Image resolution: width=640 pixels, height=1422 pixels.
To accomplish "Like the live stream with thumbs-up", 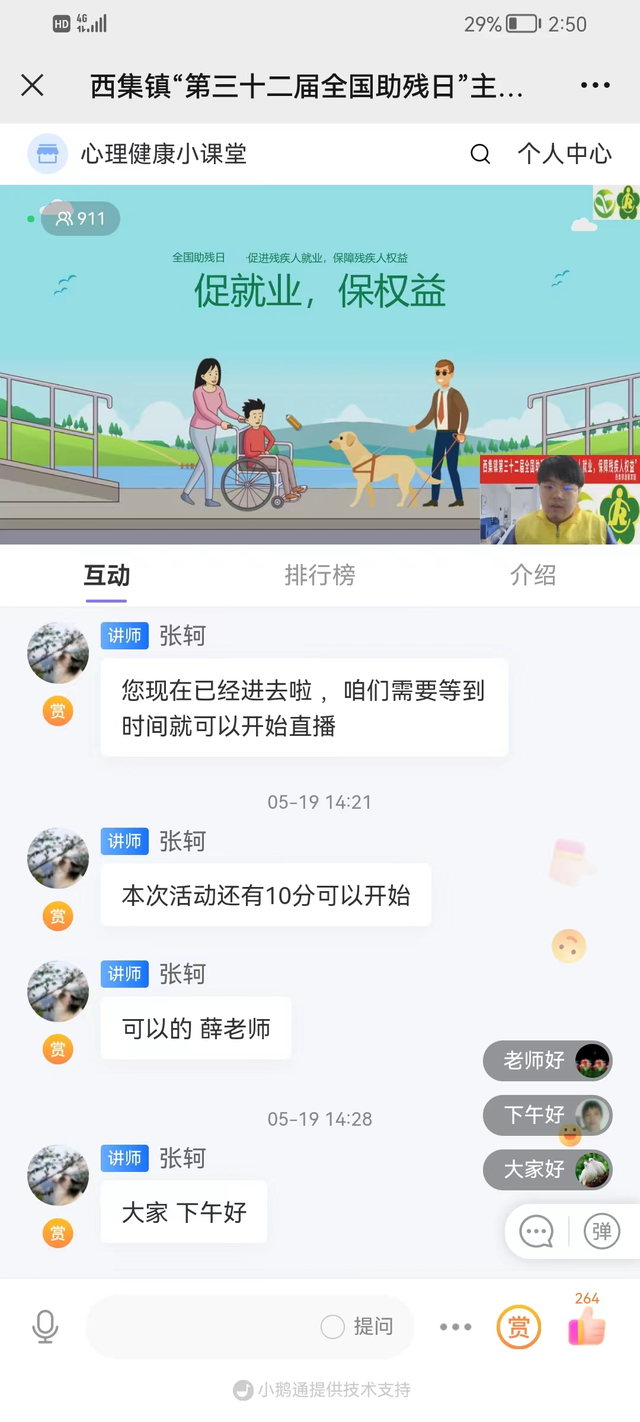I will (587, 1326).
